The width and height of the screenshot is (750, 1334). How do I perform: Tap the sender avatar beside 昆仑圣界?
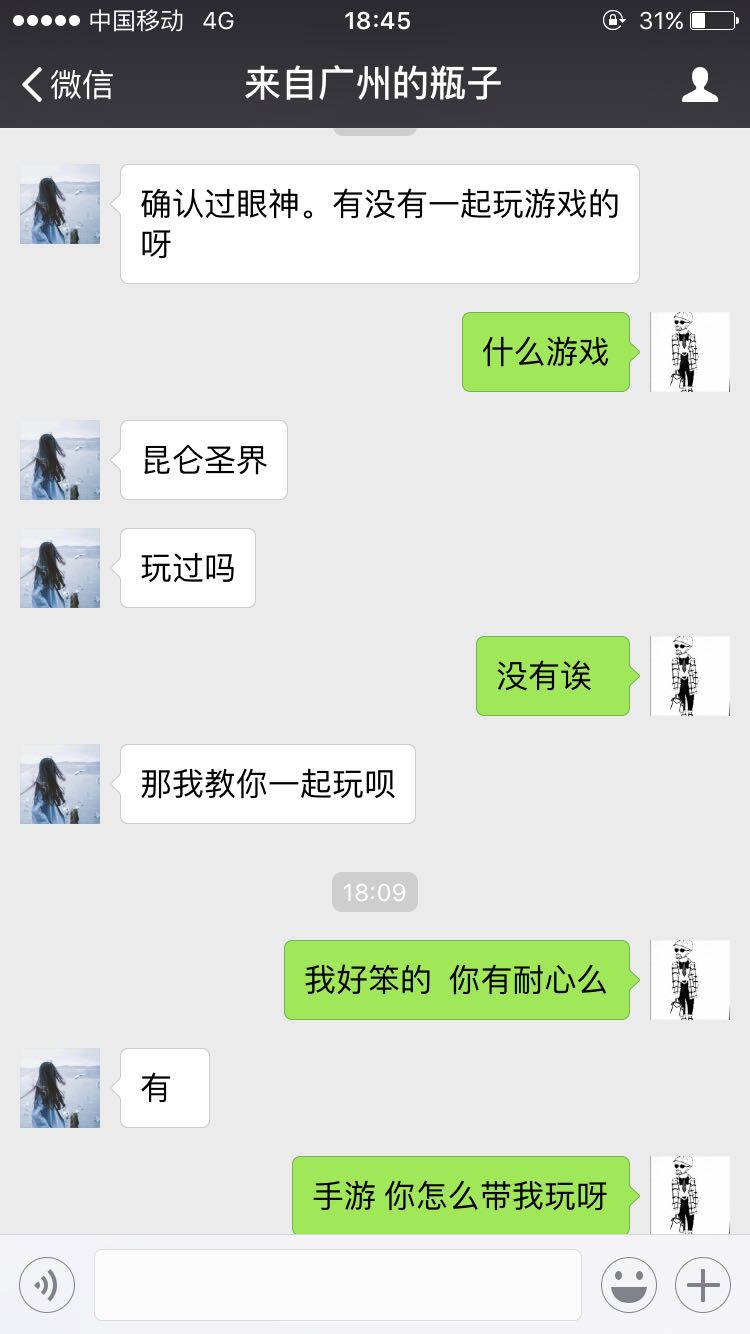click(60, 460)
